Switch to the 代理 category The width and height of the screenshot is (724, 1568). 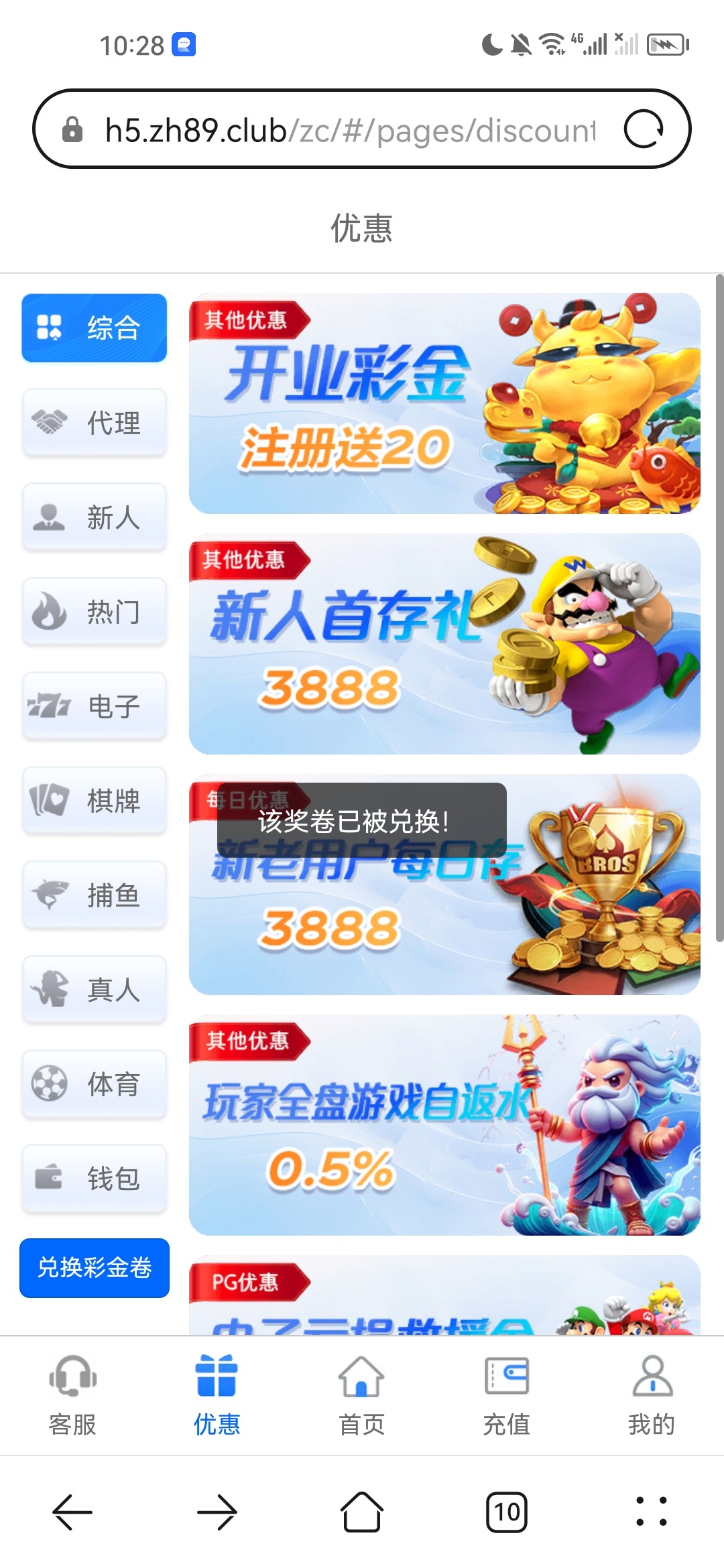tap(94, 423)
